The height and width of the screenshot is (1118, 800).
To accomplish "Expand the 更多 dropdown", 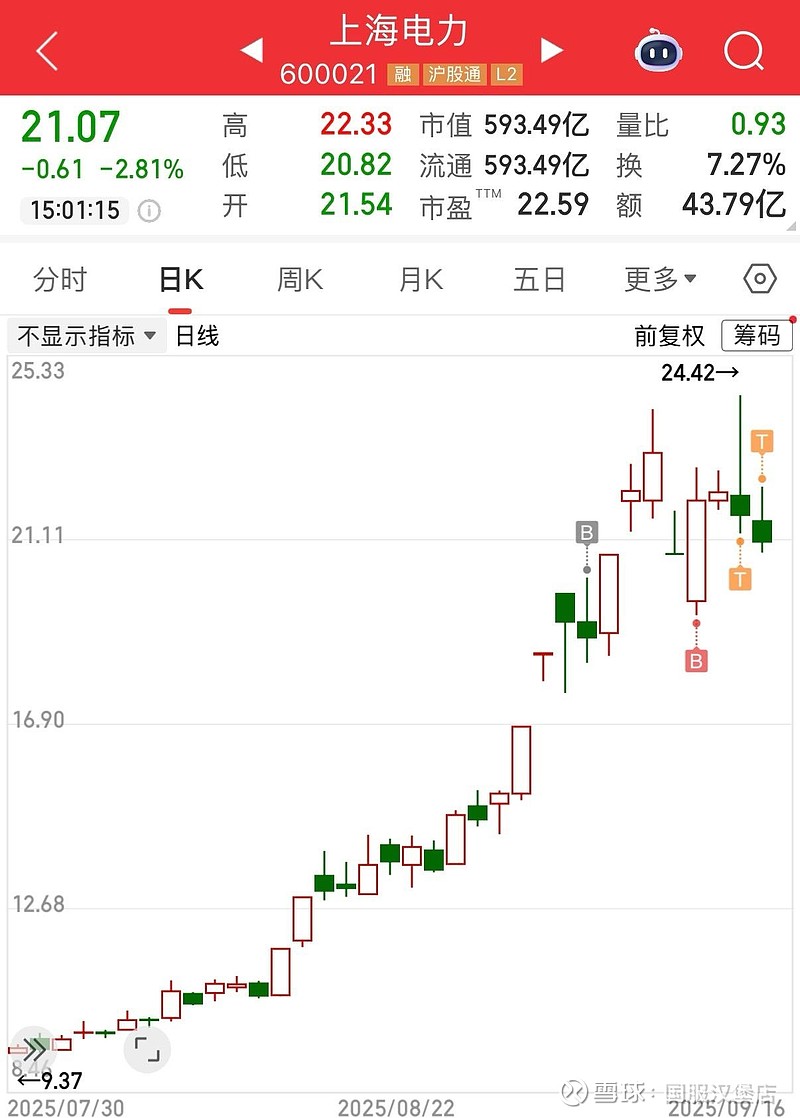I will pyautogui.click(x=660, y=280).
